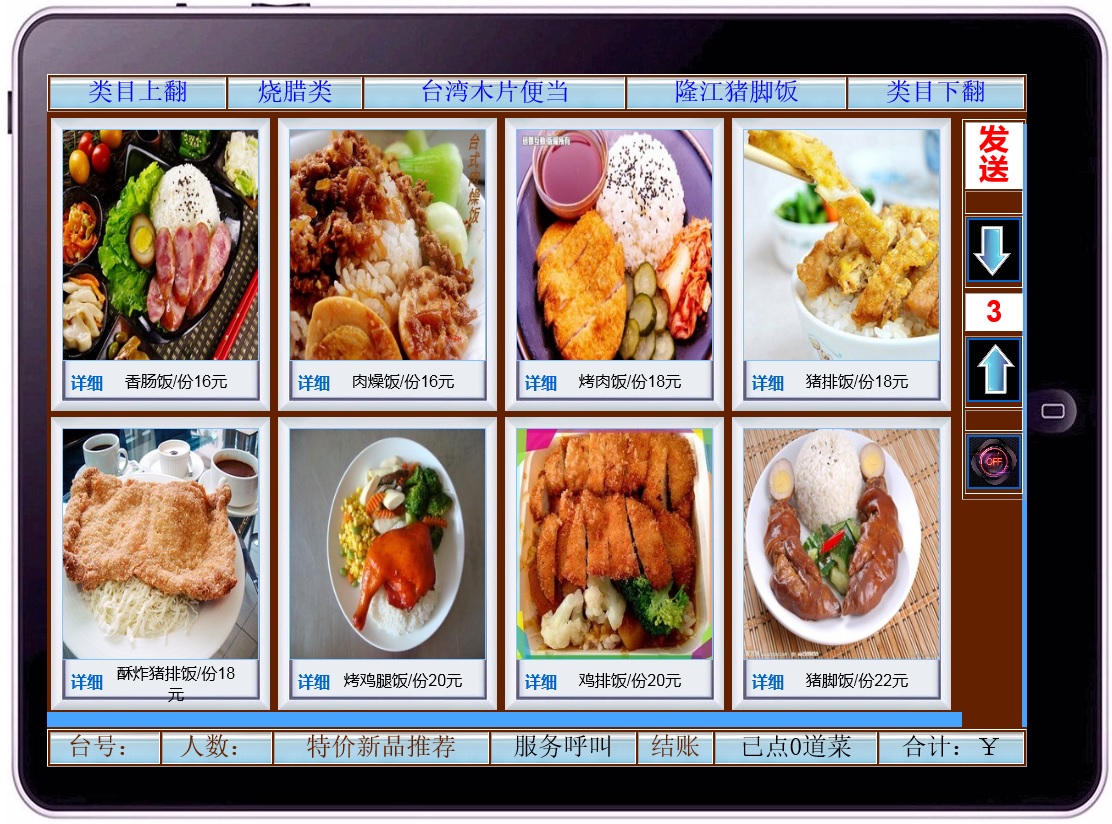Switch to the 烧腊类 category
1112x824 pixels.
coord(295,93)
